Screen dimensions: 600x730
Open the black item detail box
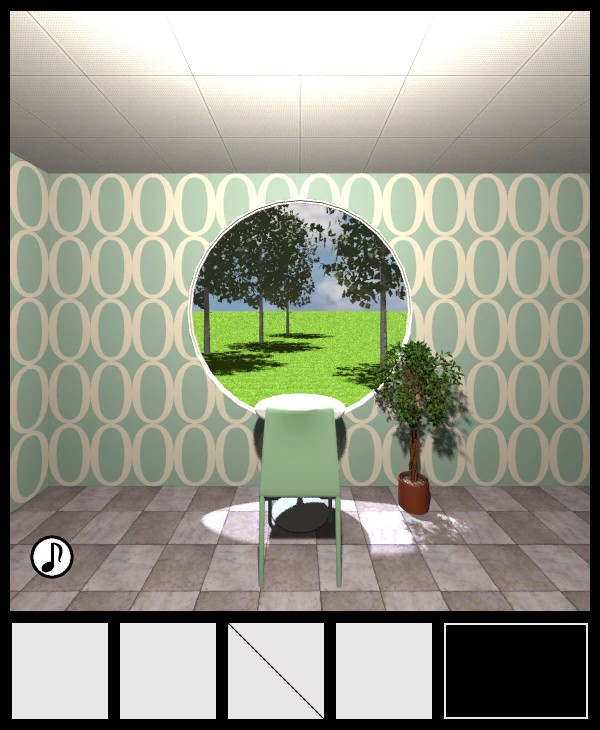click(x=516, y=671)
